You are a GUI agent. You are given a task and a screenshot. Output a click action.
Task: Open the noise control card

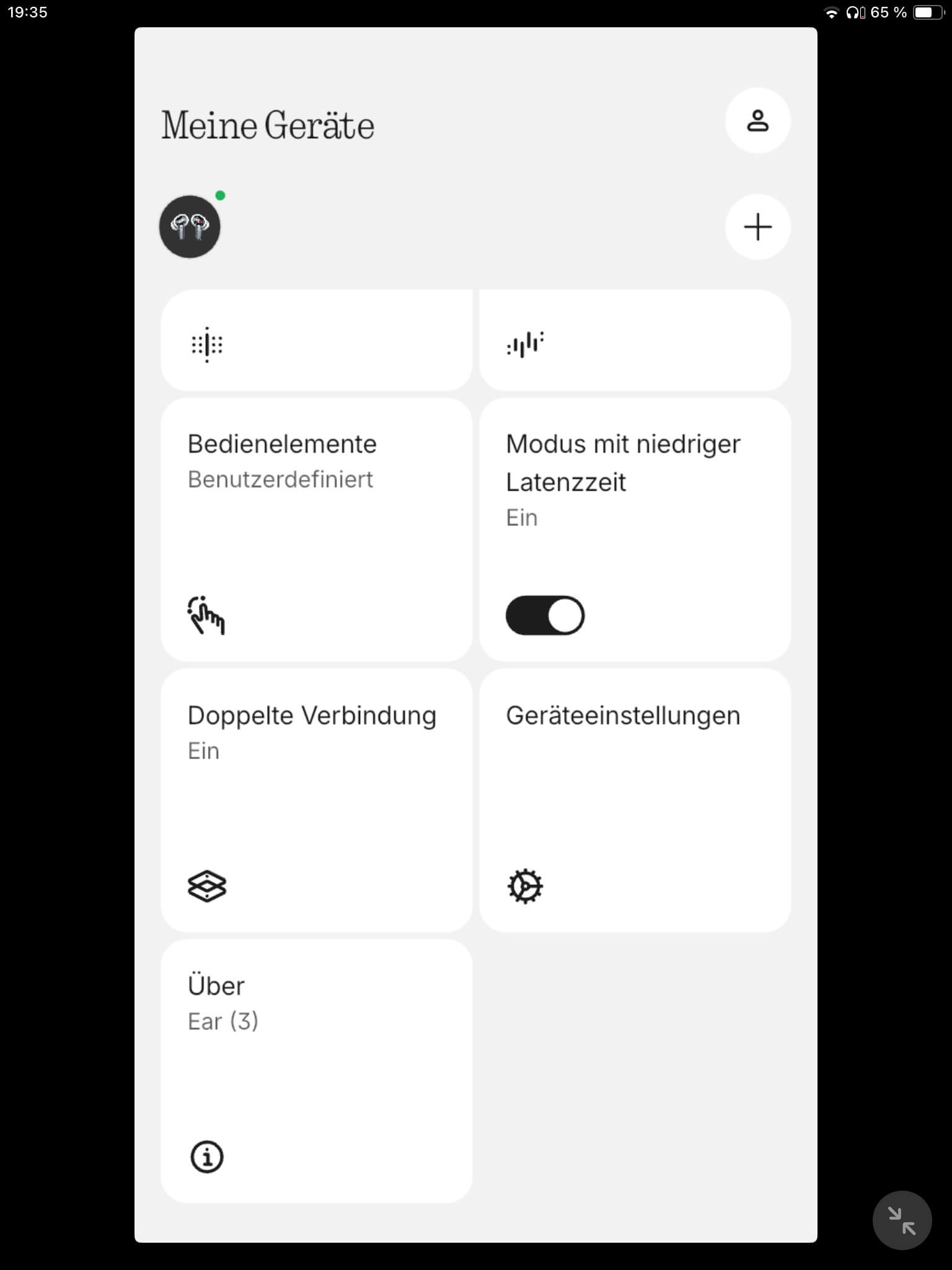(x=316, y=340)
